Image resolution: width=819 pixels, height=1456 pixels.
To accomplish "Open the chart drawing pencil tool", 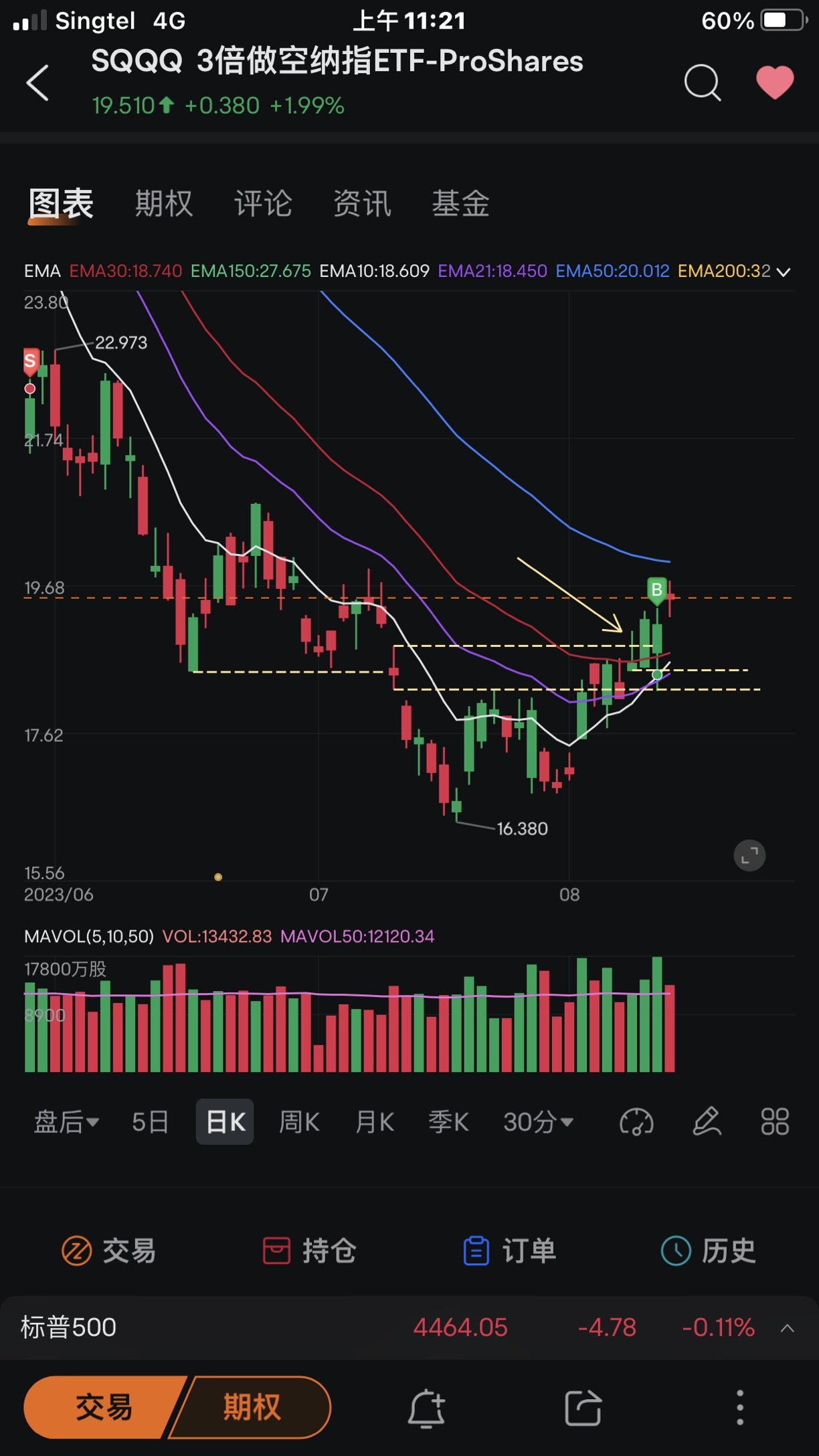I will [707, 1121].
